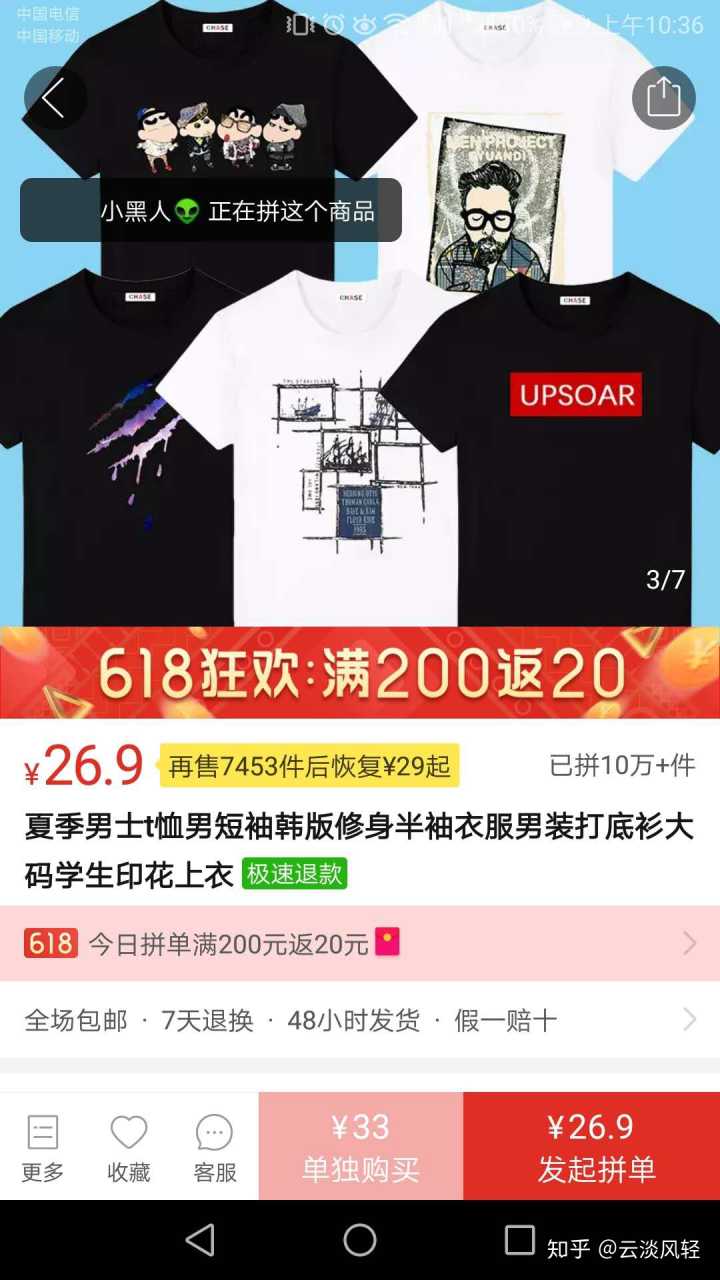Buy alone for ¥33 with 单独购买

[x=361, y=1147]
